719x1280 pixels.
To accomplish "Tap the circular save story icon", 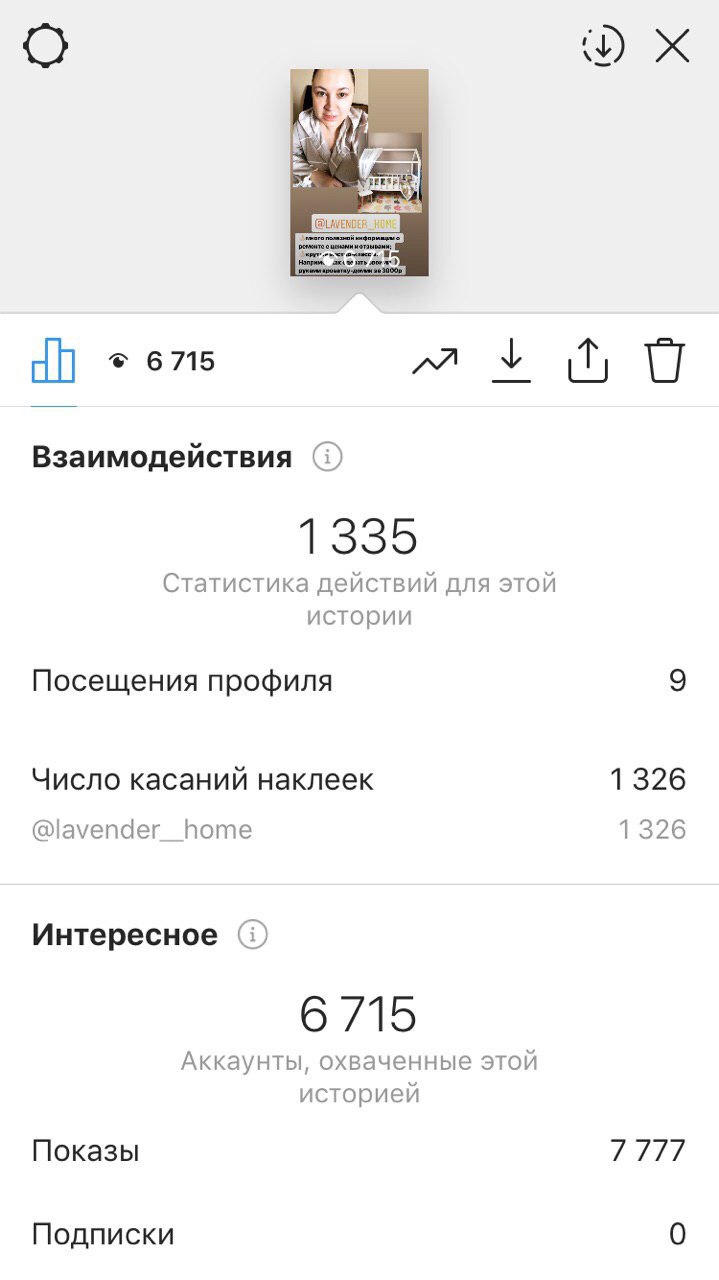I will coord(603,46).
